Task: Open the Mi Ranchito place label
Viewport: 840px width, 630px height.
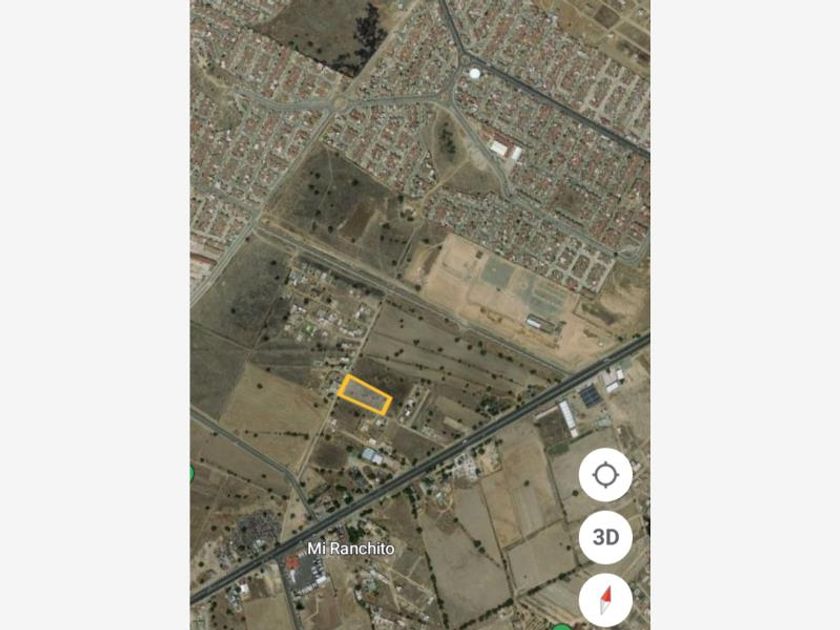Action: pos(350,548)
